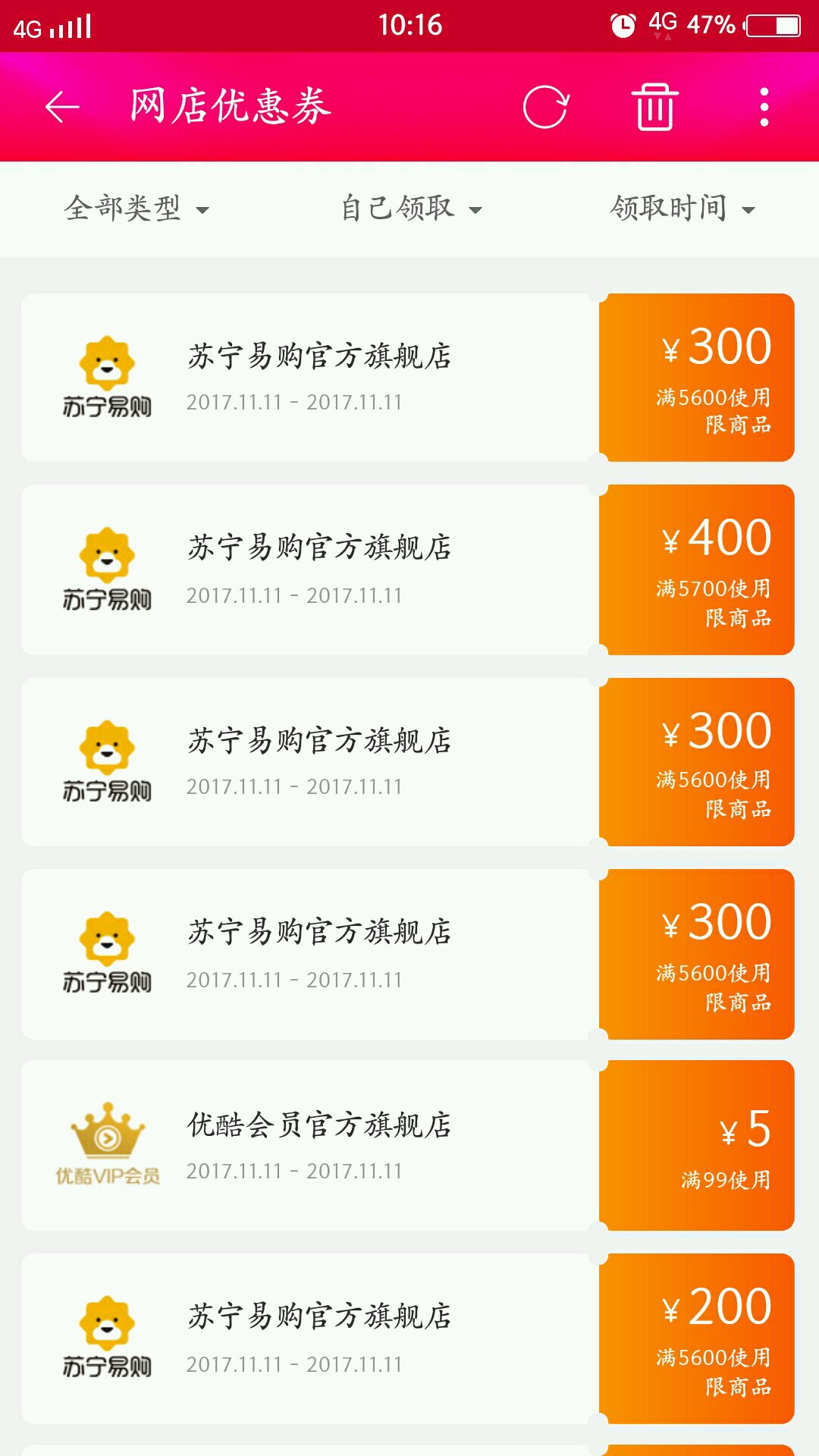Screen dimensions: 819x1456
Task: Open the overflow menu
Action: click(x=764, y=107)
